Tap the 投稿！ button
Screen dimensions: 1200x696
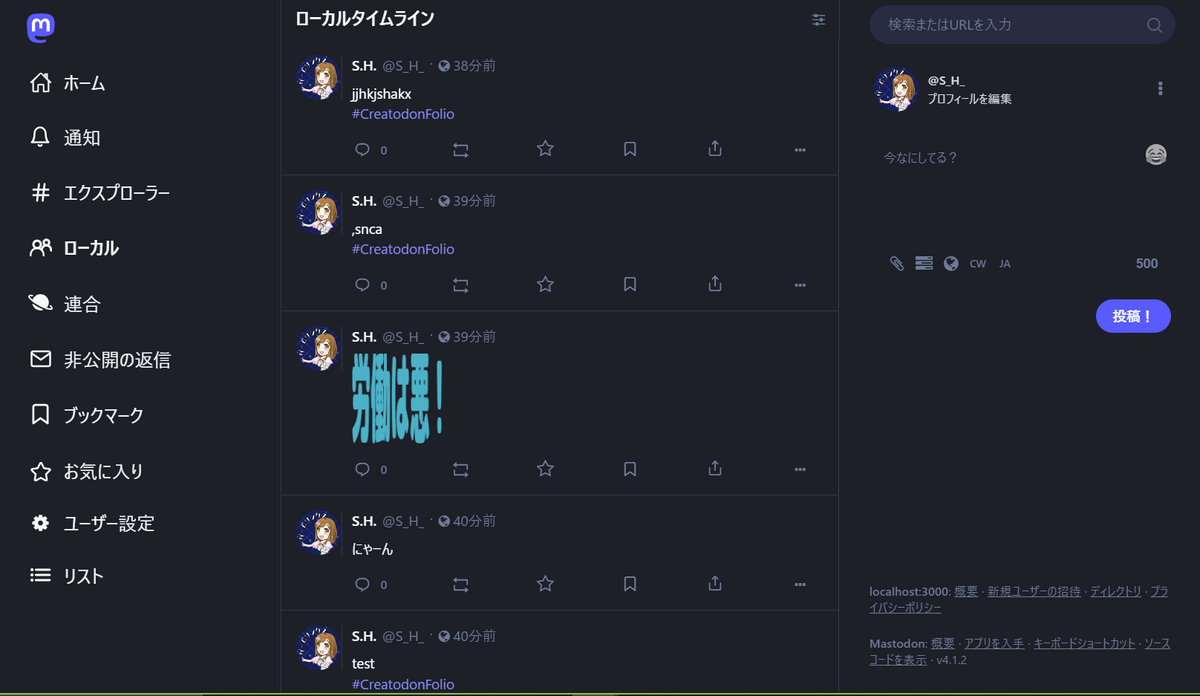point(1133,316)
